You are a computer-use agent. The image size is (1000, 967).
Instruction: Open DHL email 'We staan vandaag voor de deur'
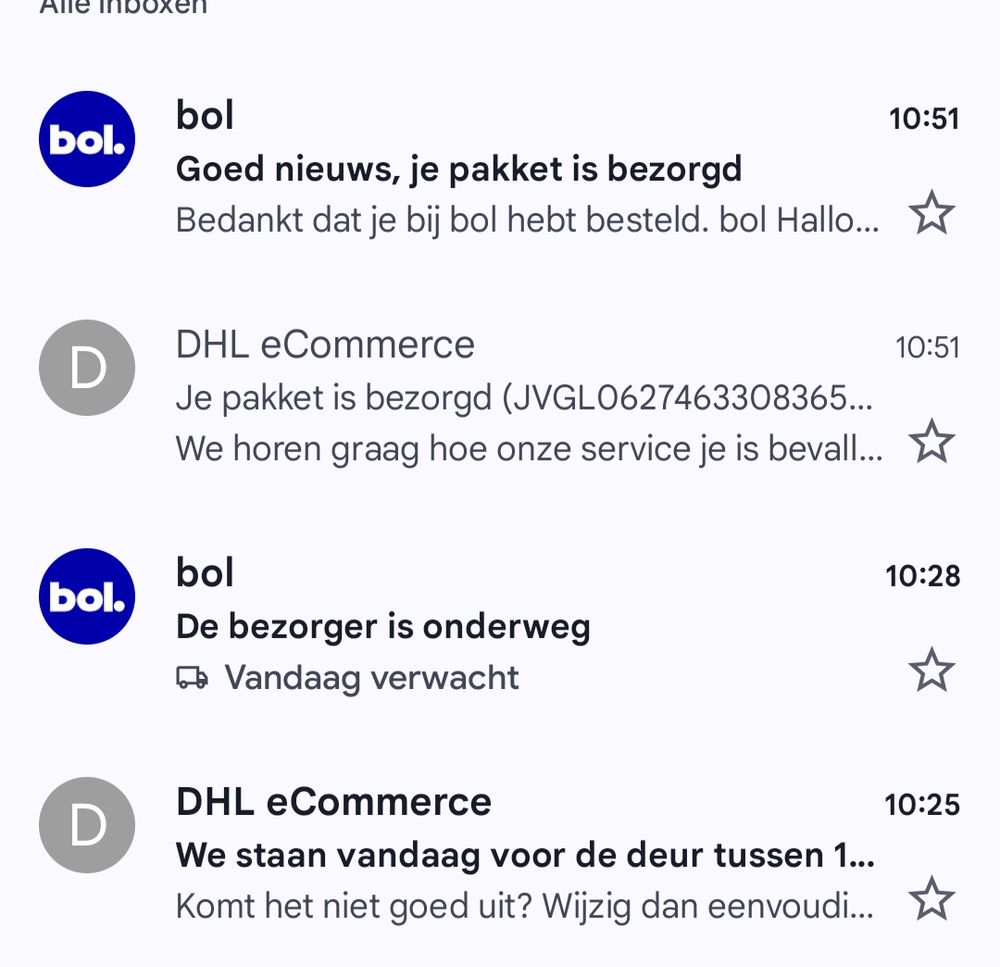(x=500, y=853)
